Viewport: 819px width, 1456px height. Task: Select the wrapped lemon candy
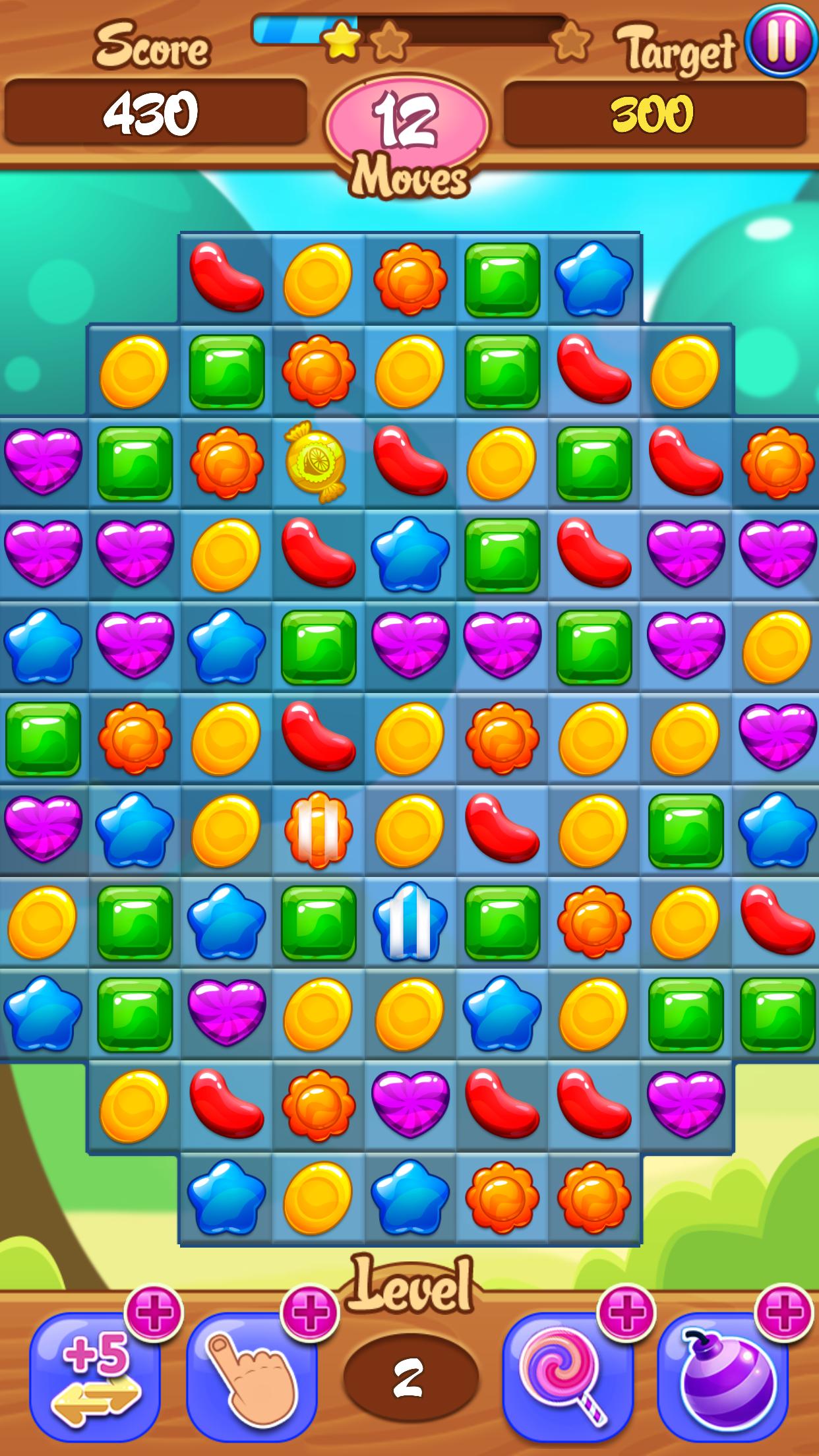point(317,462)
